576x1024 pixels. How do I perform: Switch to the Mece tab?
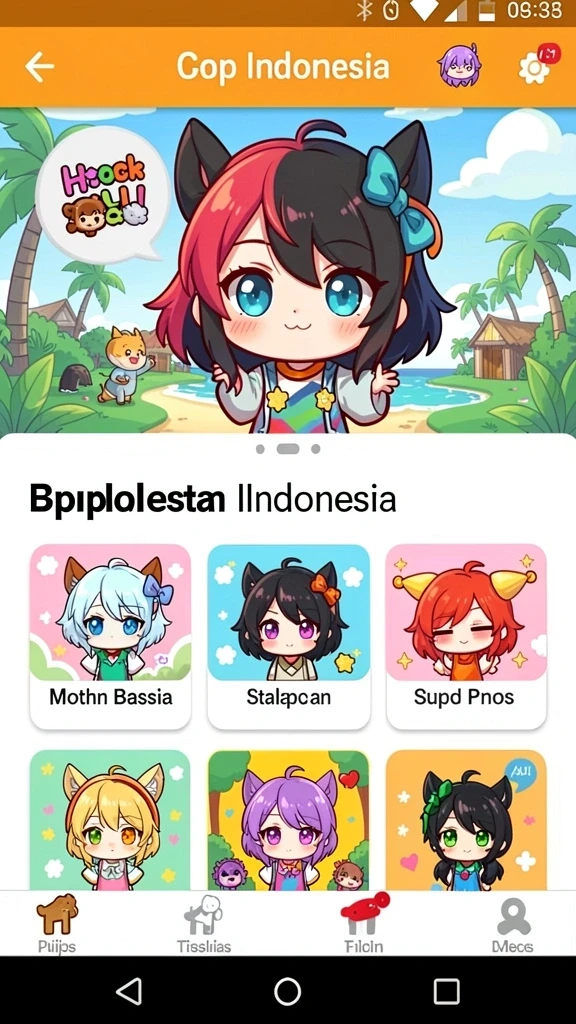[513, 923]
